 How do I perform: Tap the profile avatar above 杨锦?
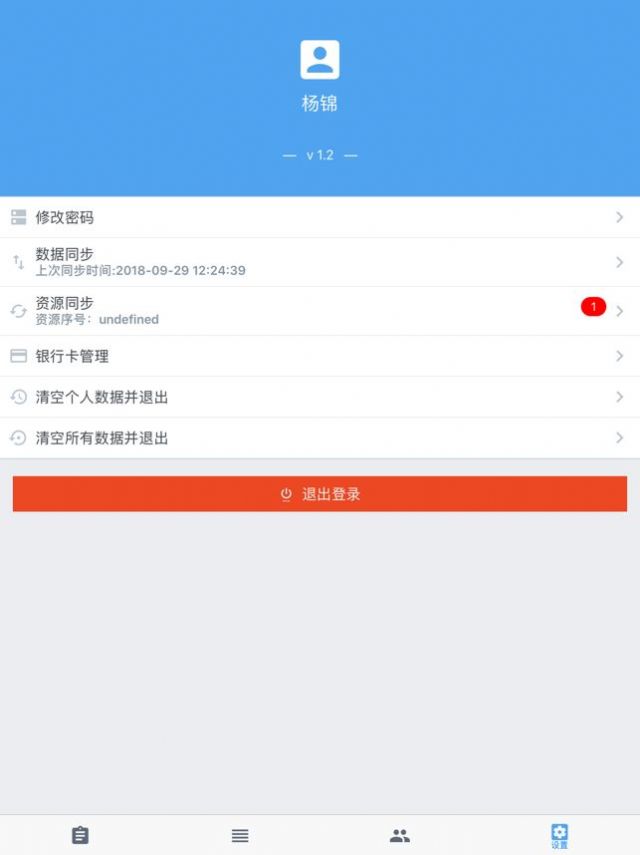tap(320, 60)
